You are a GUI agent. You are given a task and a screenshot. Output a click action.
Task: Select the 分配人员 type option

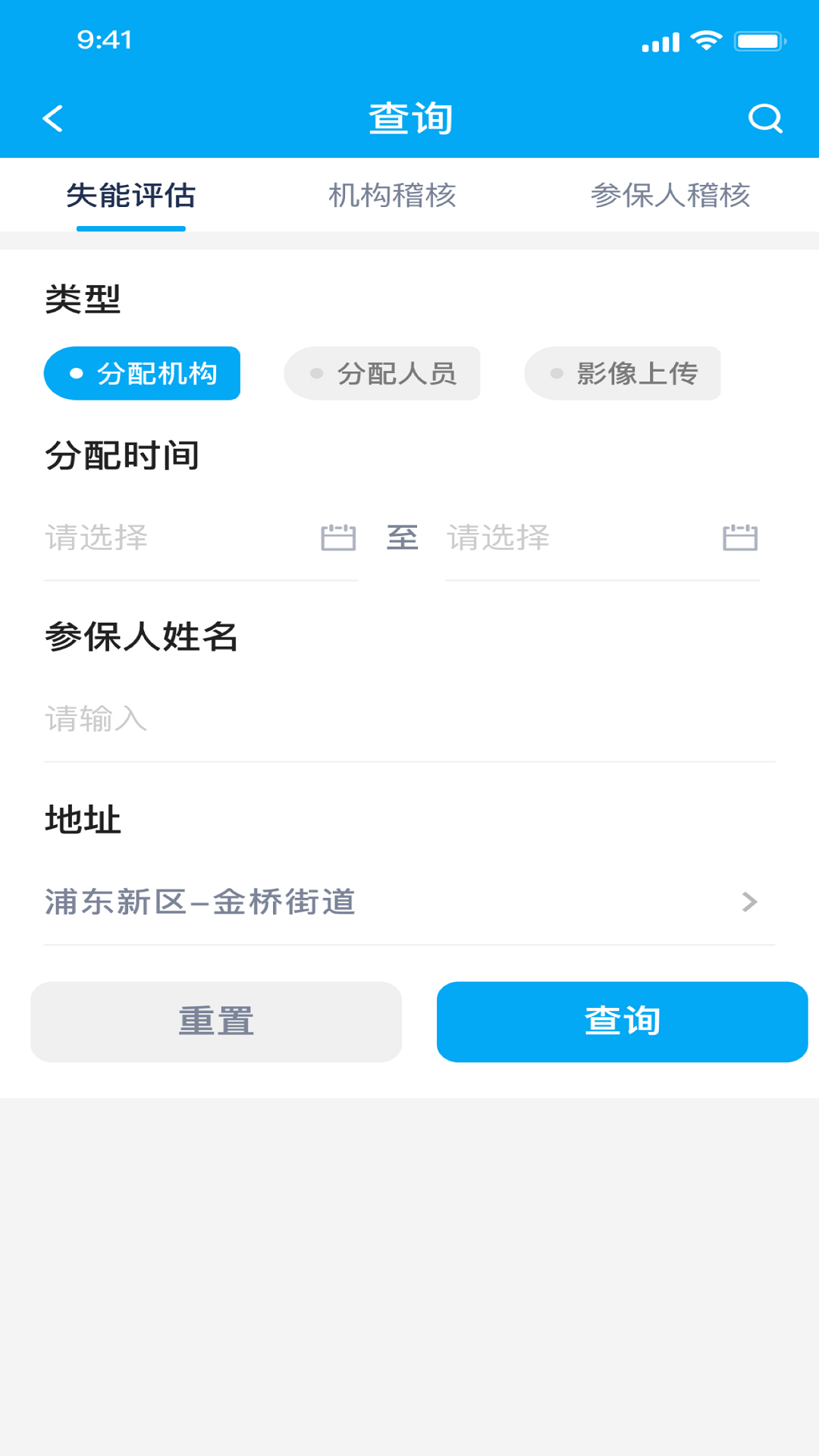tap(382, 373)
